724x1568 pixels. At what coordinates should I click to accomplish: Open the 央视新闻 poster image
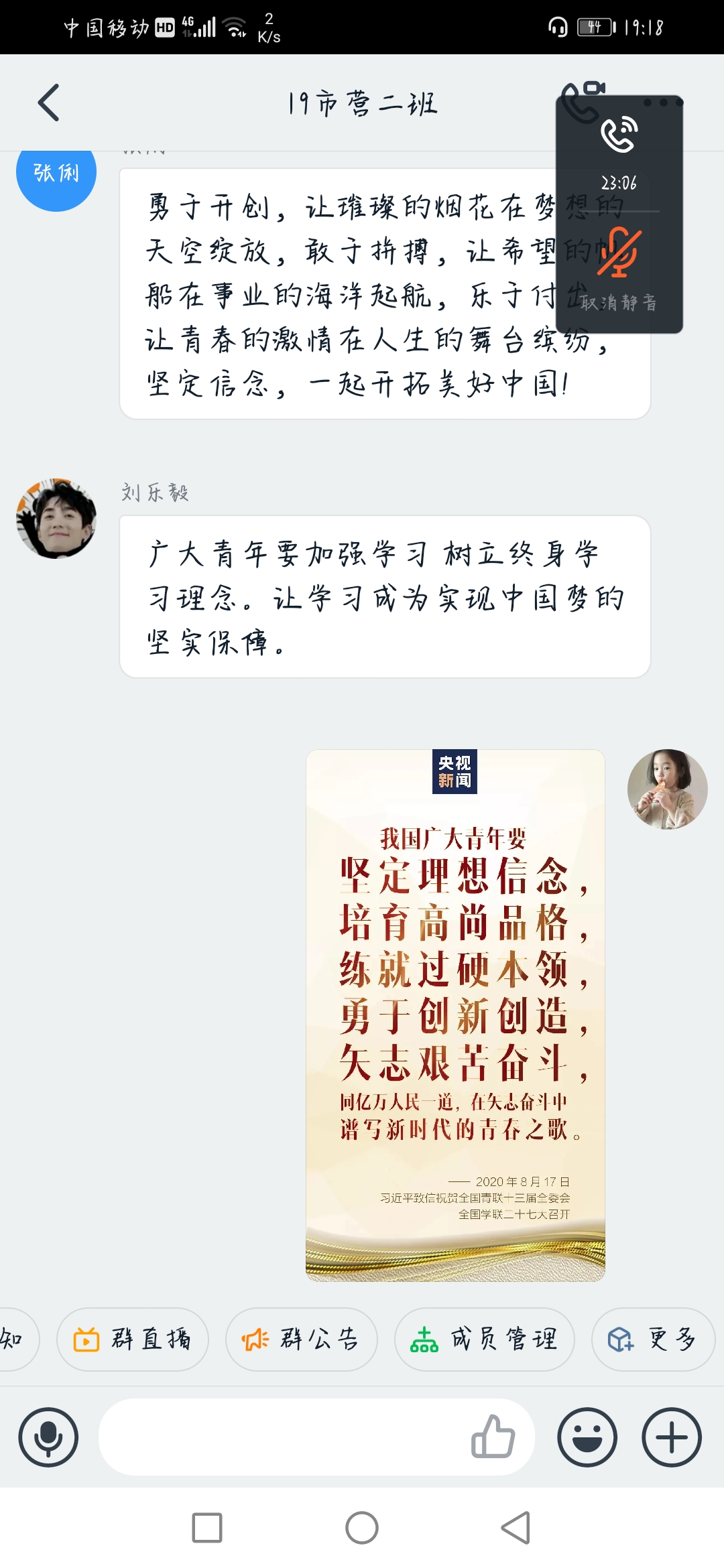[455, 1015]
